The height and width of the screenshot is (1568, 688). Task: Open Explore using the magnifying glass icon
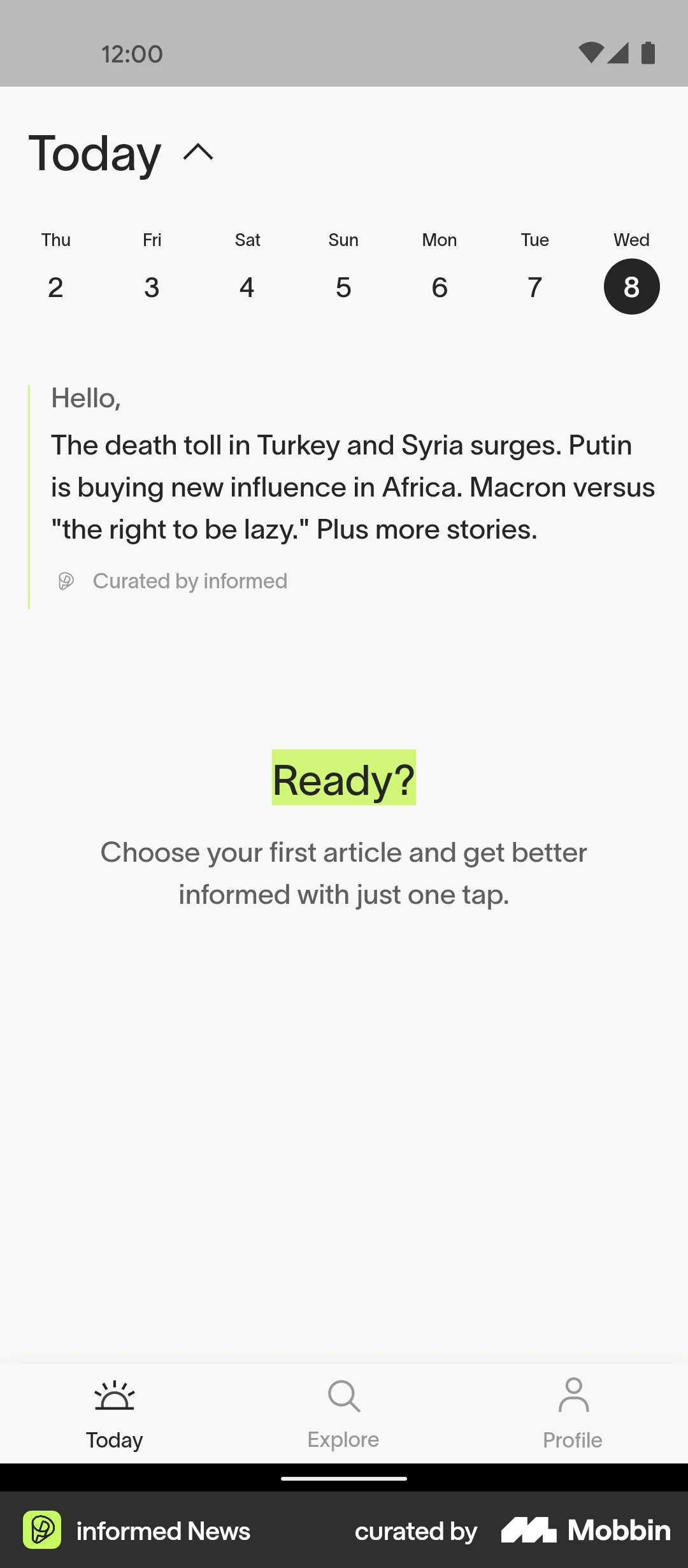click(x=343, y=1396)
